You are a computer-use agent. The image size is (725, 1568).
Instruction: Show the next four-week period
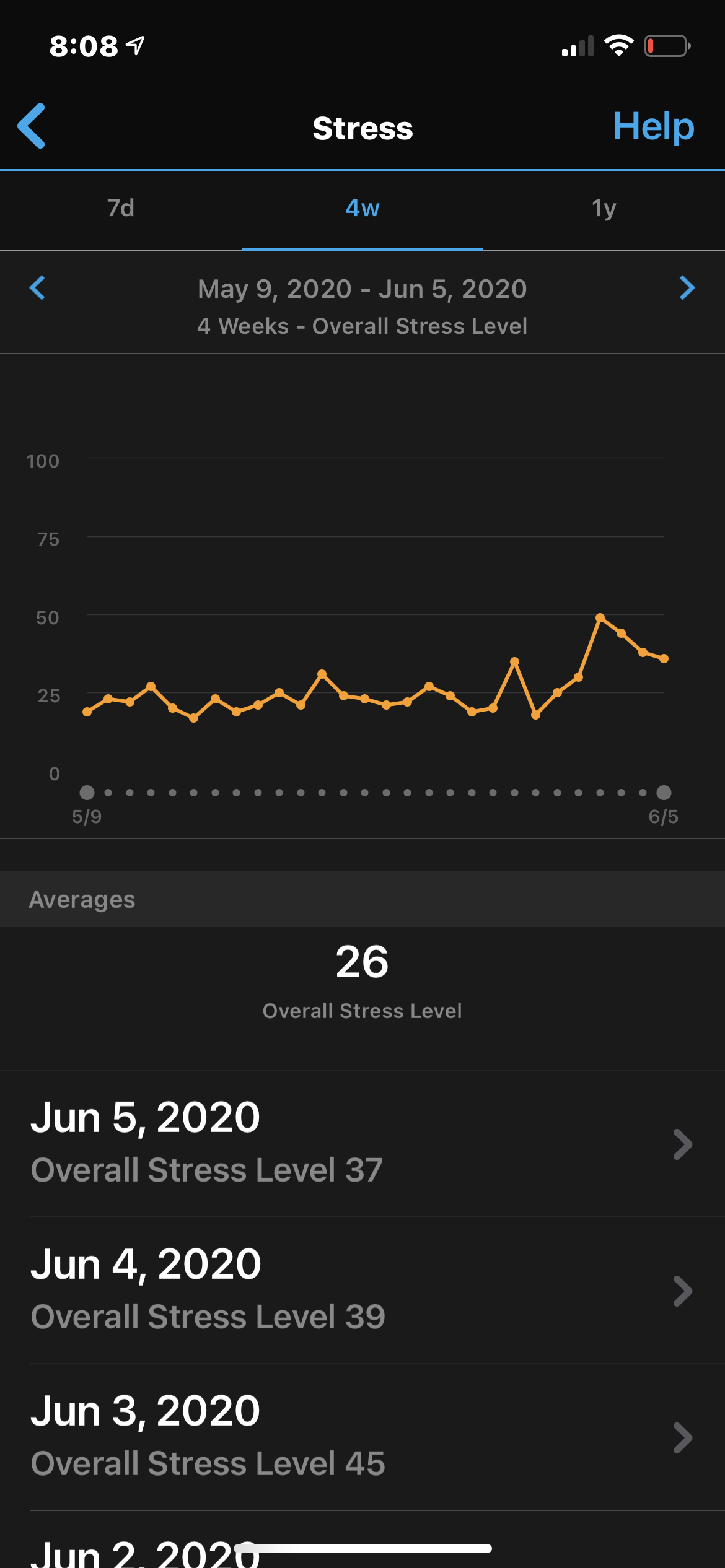[x=687, y=288]
